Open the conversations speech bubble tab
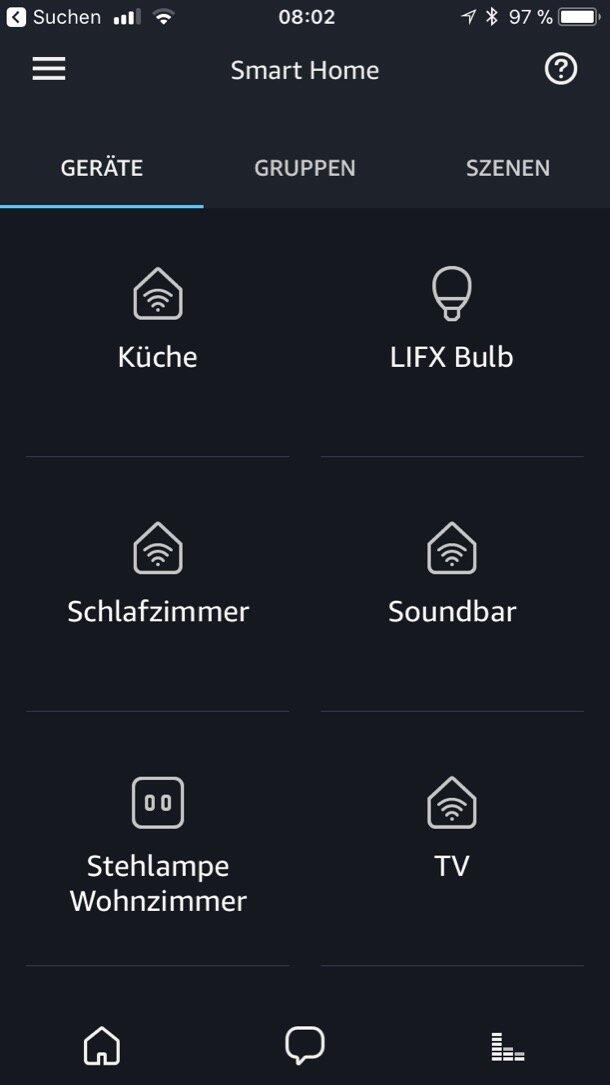The width and height of the screenshot is (610, 1085). pos(305,1046)
